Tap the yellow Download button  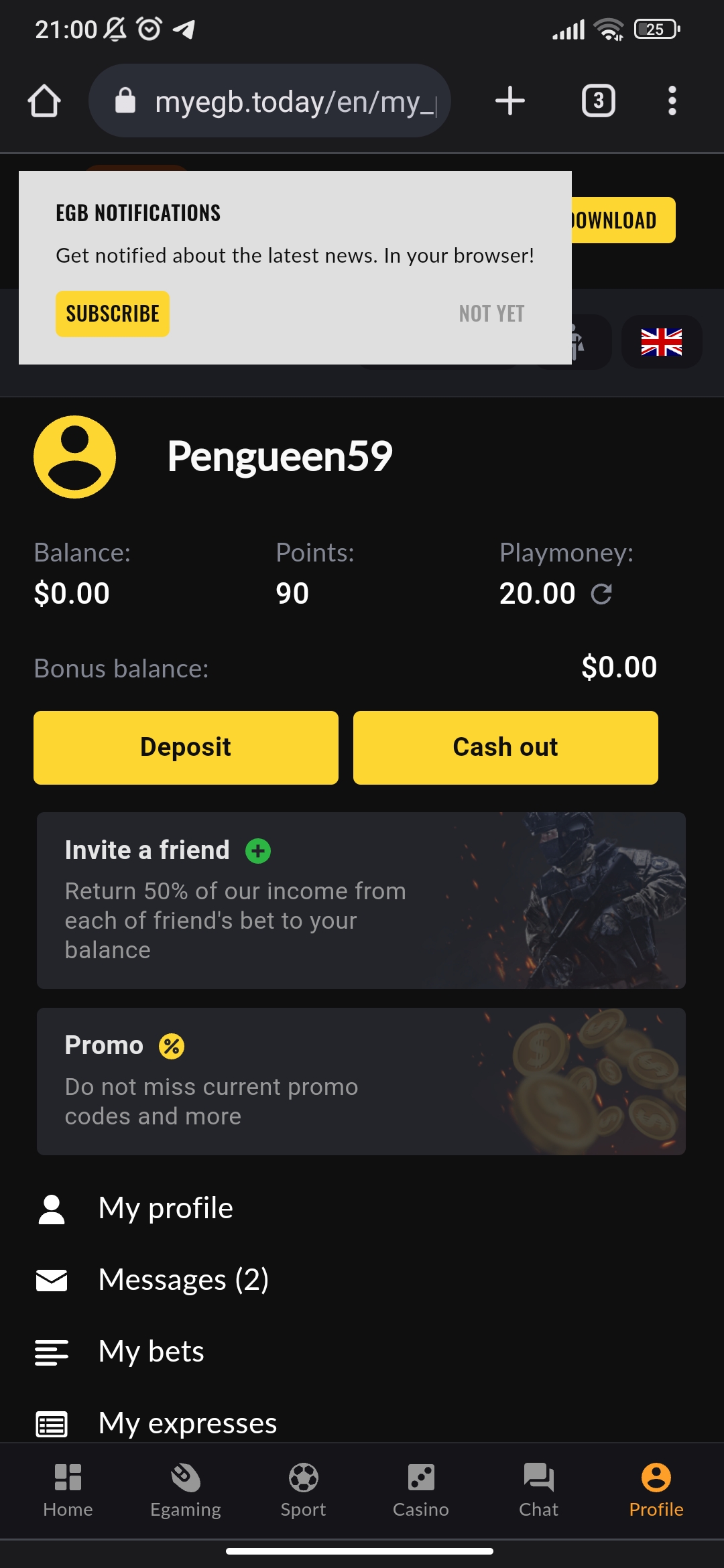pyautogui.click(x=622, y=220)
